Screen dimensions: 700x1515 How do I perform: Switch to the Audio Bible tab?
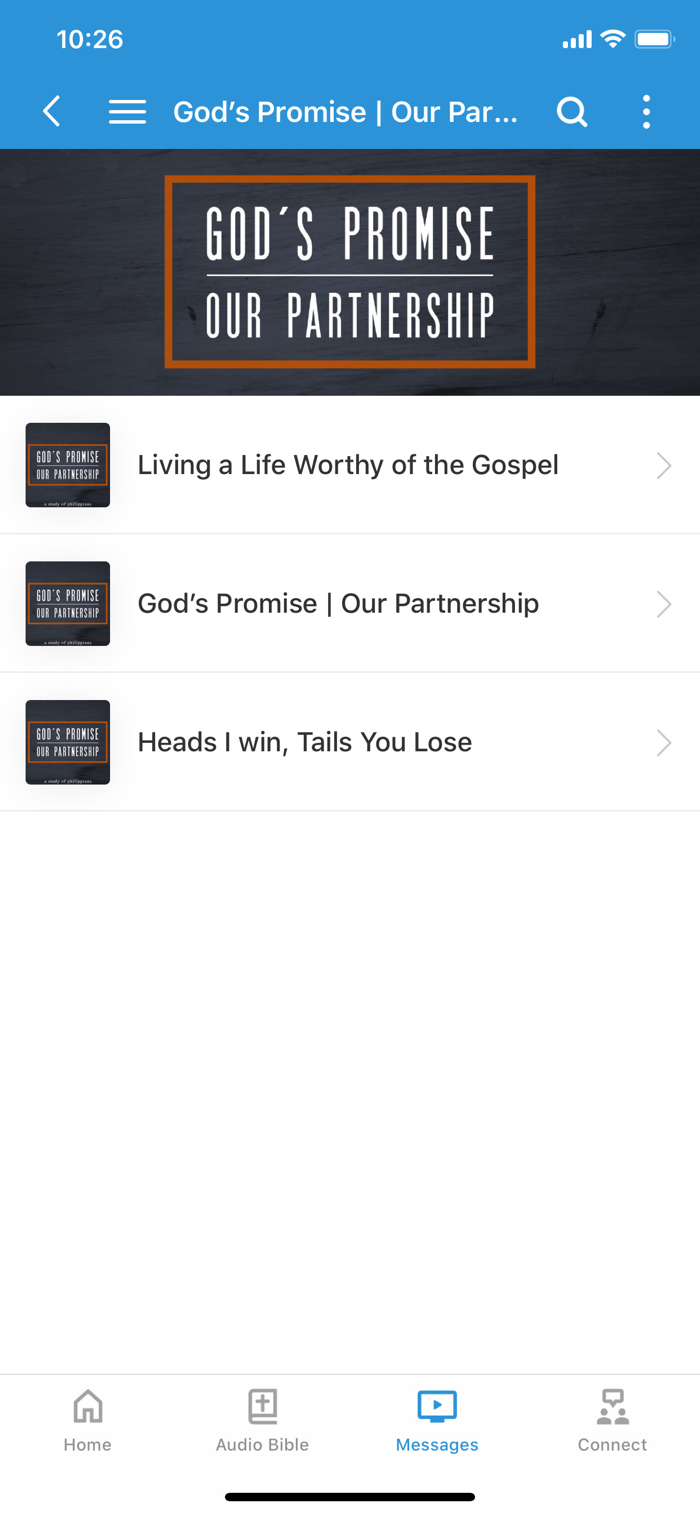click(262, 1420)
